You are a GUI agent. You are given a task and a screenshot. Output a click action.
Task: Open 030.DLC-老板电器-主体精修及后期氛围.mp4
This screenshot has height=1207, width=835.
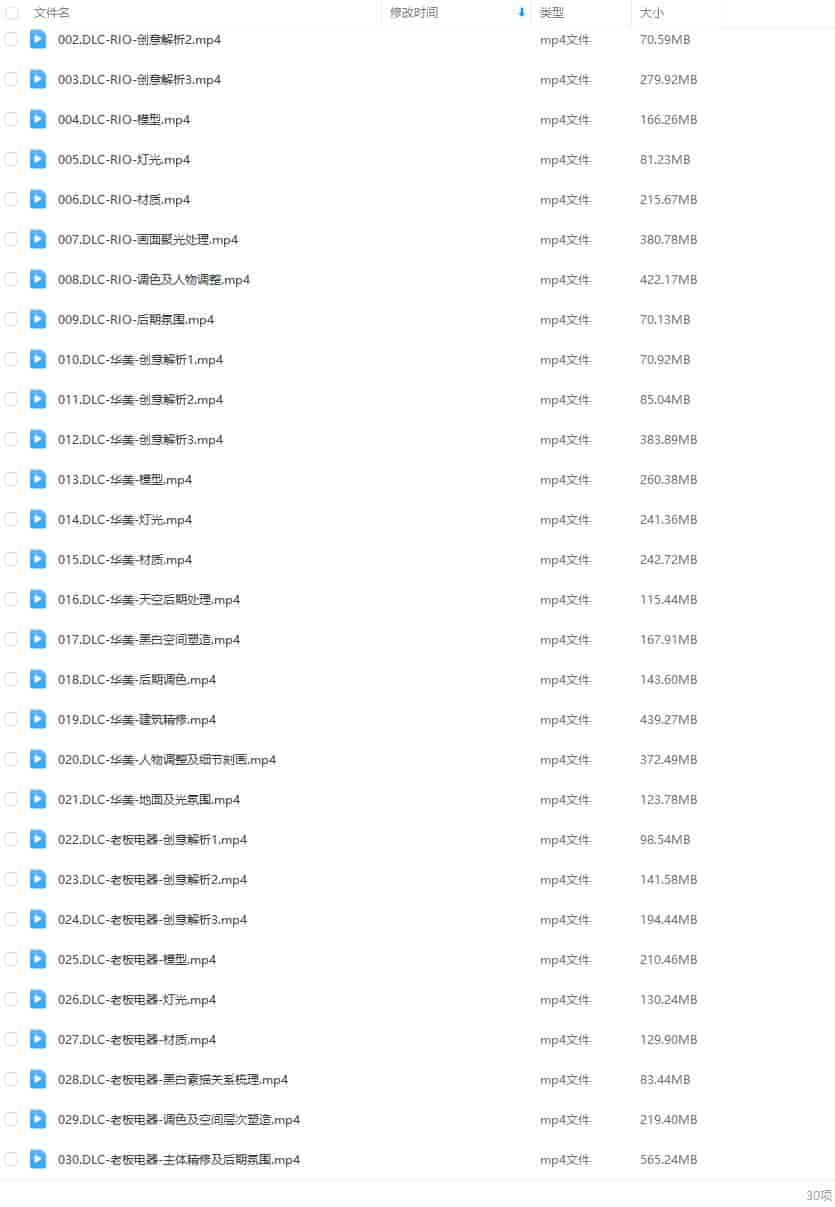coord(179,1160)
